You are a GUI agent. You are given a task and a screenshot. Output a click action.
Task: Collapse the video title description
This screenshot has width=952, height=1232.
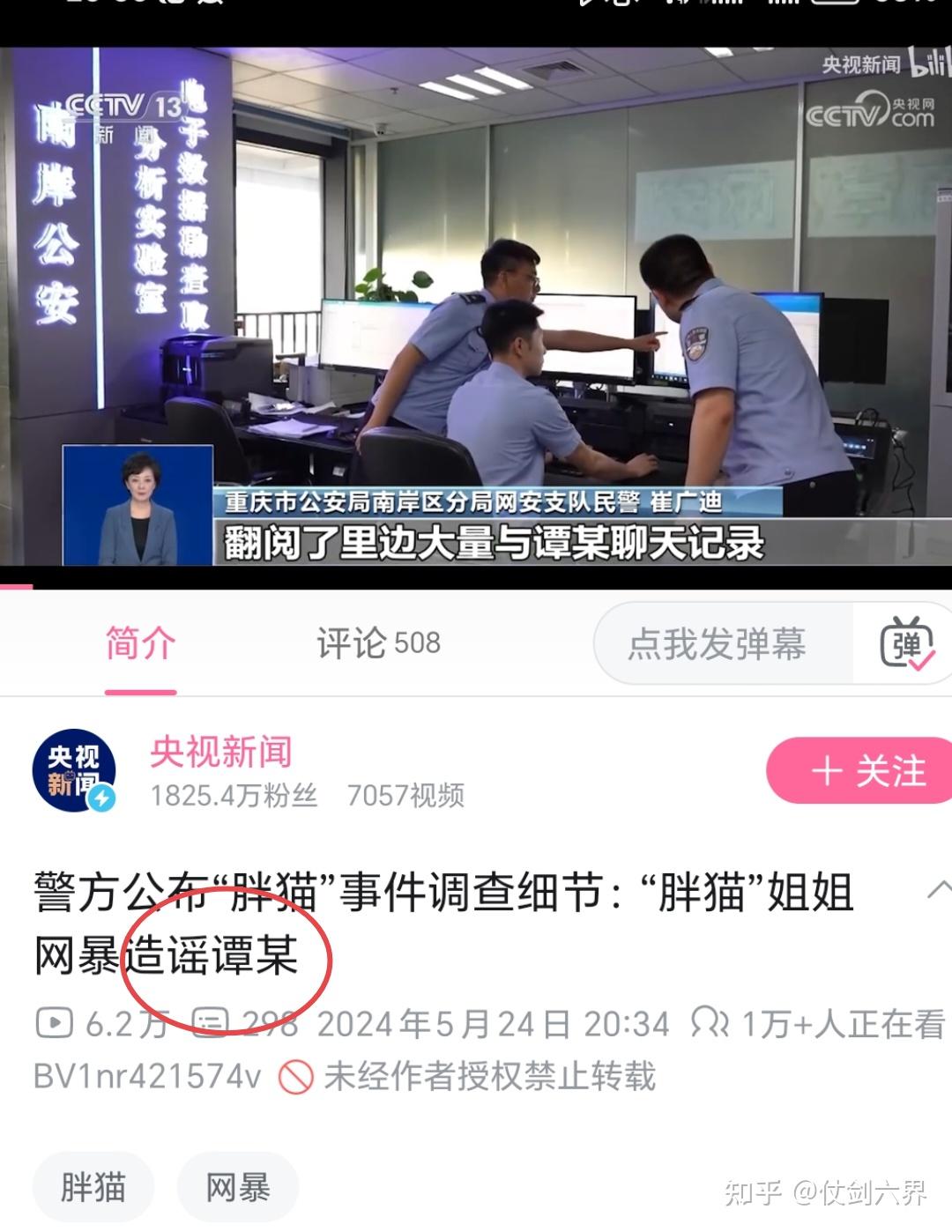[x=938, y=889]
